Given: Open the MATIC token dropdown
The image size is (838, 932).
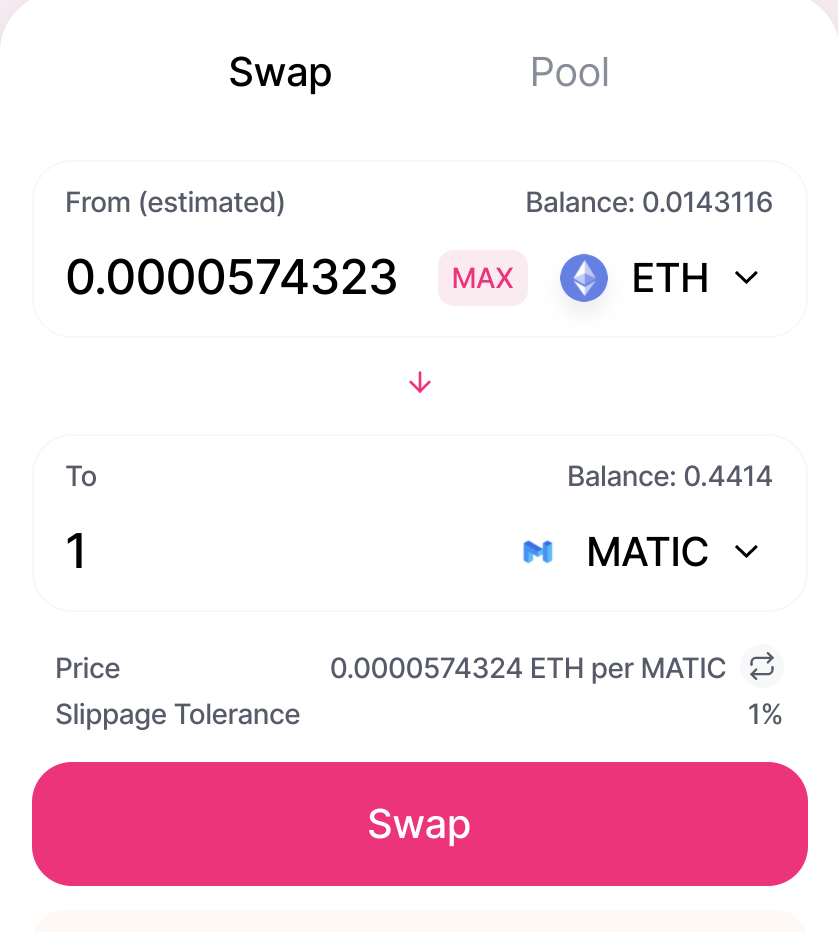Looking at the screenshot, I should [642, 551].
